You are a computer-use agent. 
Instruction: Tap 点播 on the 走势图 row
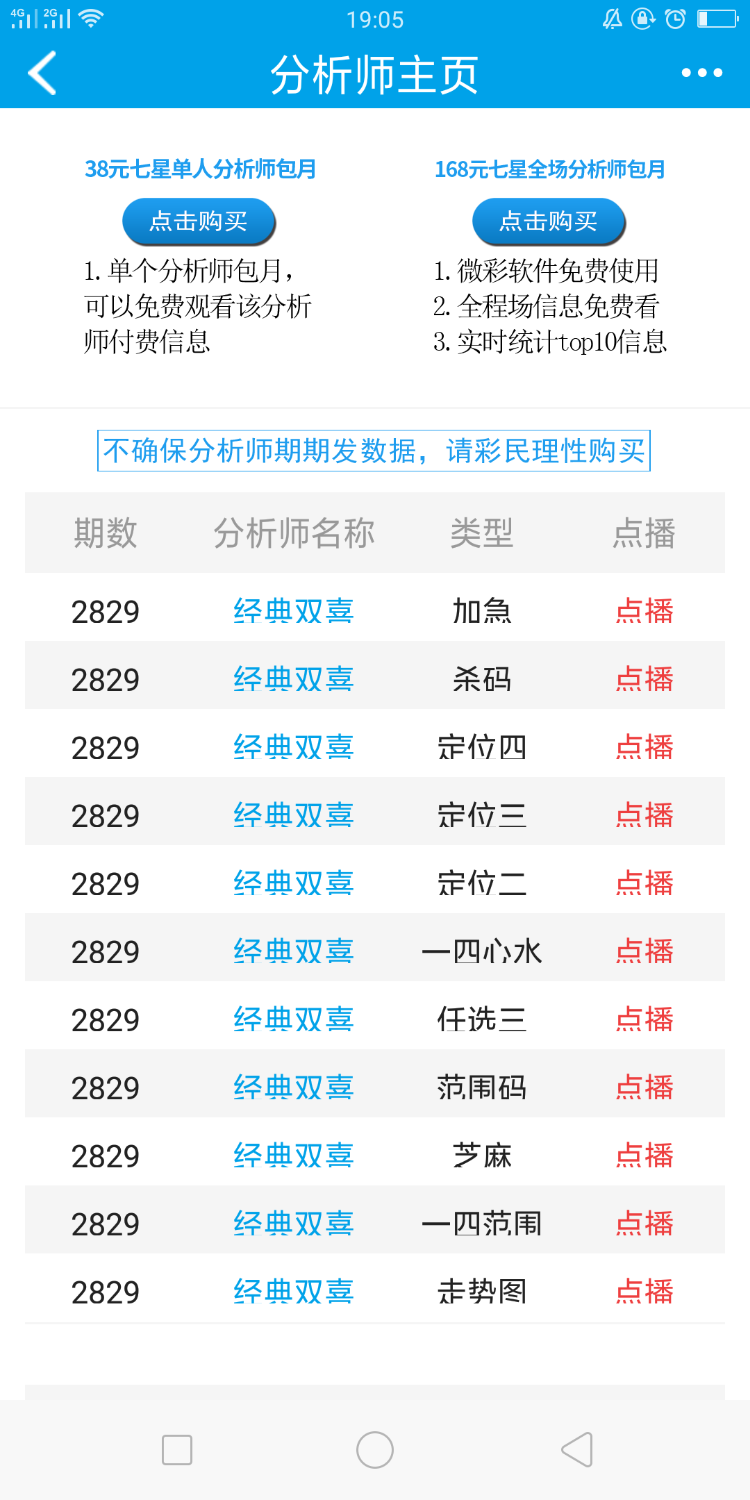point(644,1290)
